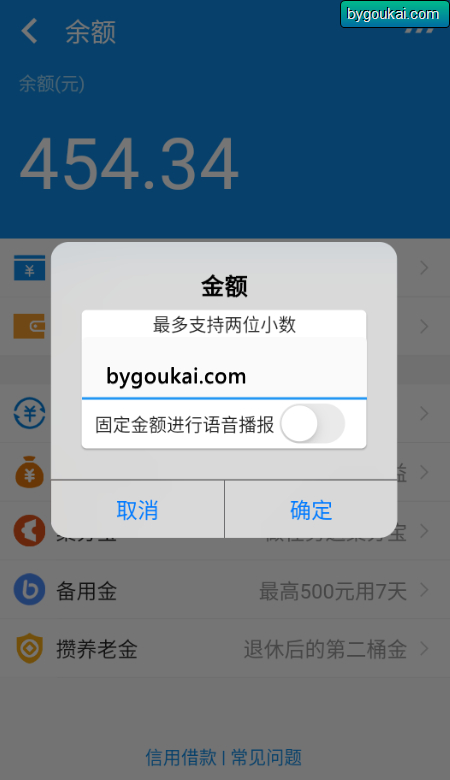Open the 信用借款 link
Image resolution: width=450 pixels, height=780 pixels.
click(x=181, y=758)
